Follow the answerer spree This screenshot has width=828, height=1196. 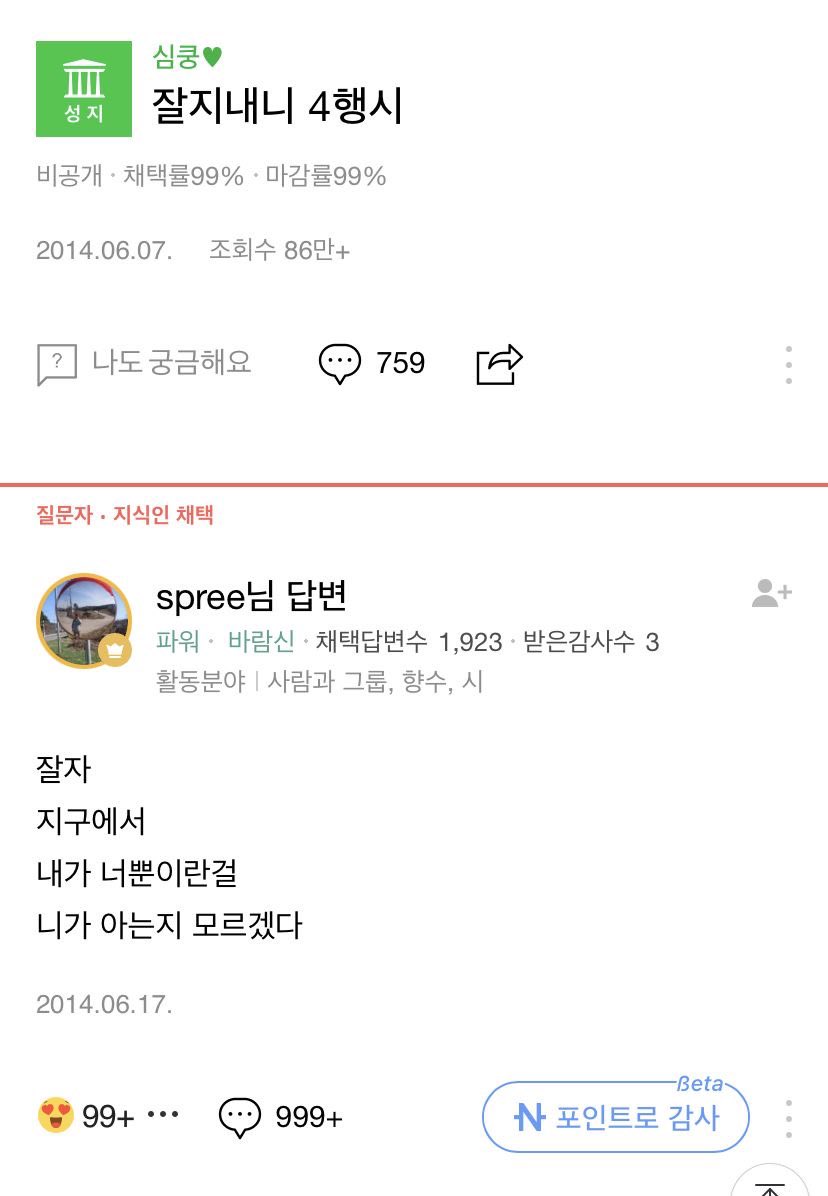point(771,593)
